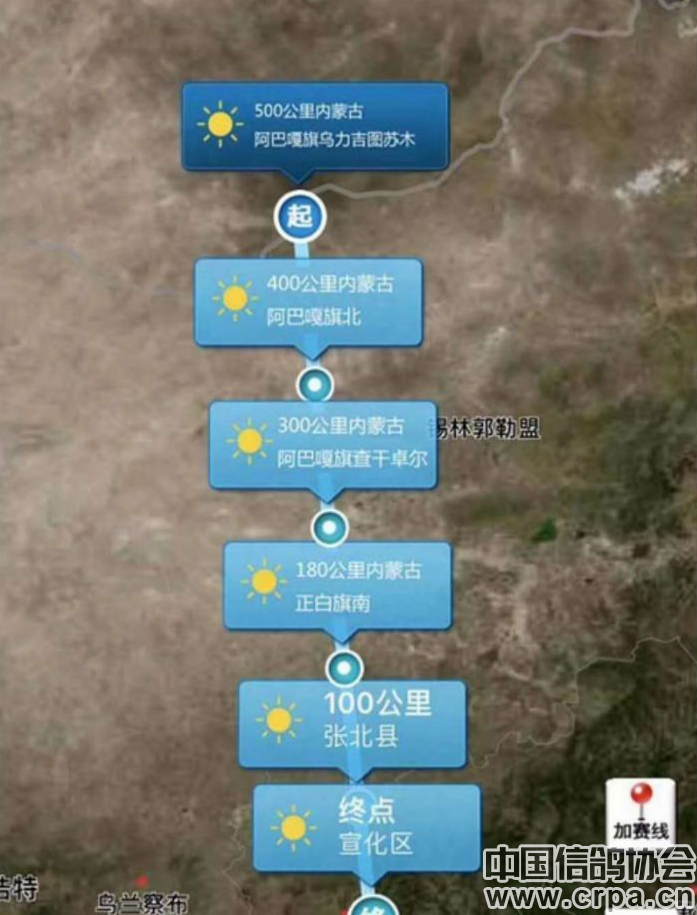View the 180公里 正白旗南 weather callout
Viewport: 697px width, 915px height.
[337, 585]
